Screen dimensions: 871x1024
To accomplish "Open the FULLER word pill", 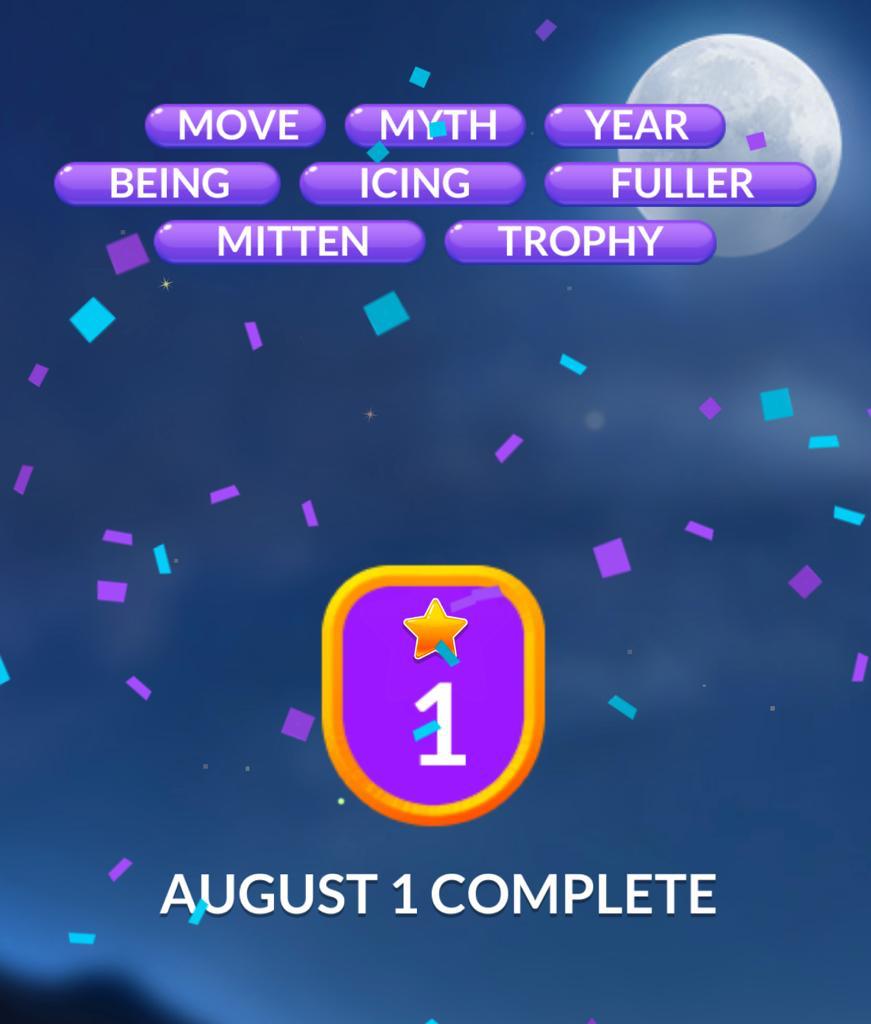I will click(680, 184).
